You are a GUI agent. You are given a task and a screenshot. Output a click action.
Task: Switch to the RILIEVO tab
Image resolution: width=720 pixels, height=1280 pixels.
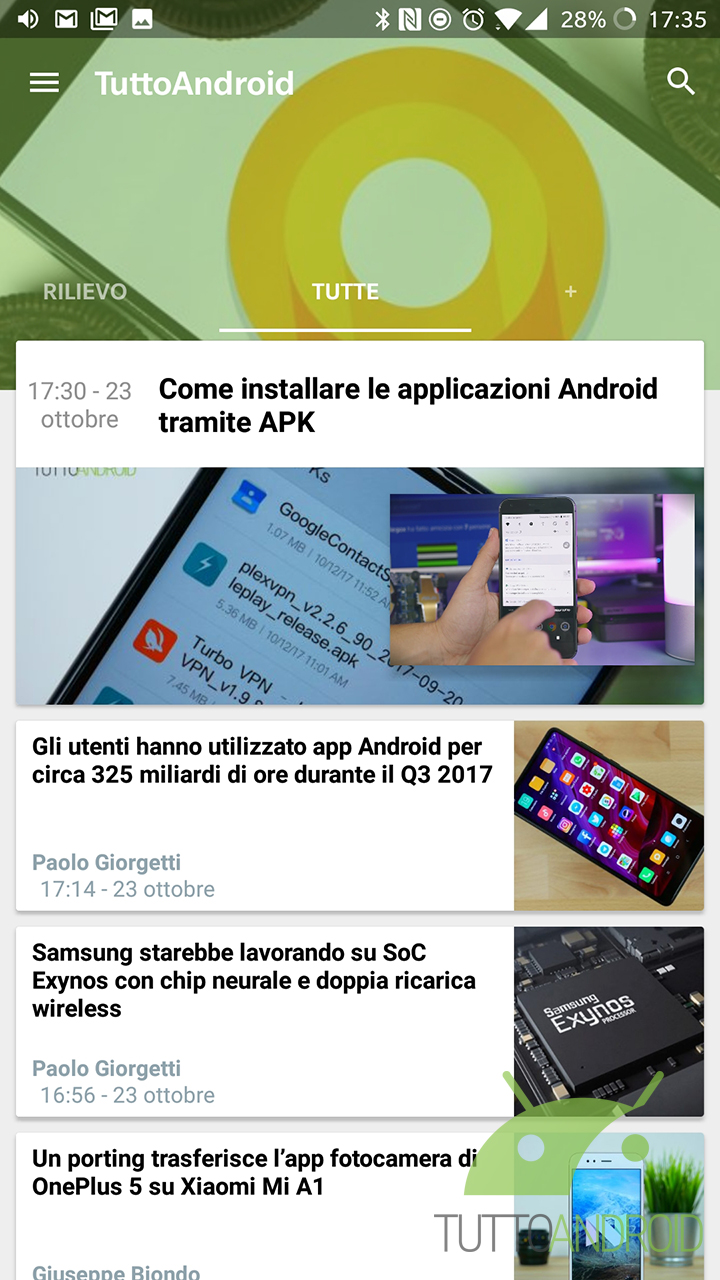coord(85,292)
